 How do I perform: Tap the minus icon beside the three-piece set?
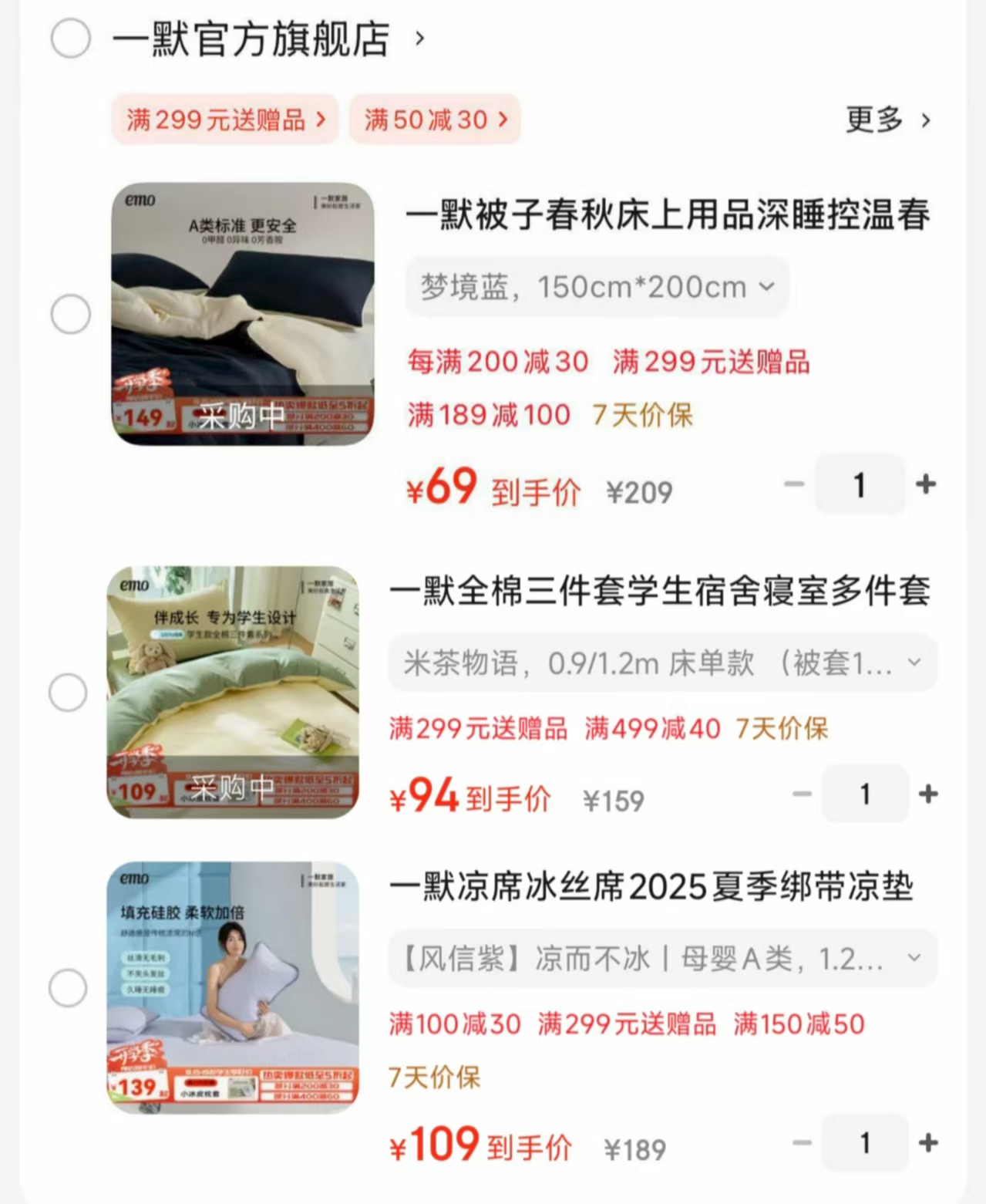coord(802,794)
